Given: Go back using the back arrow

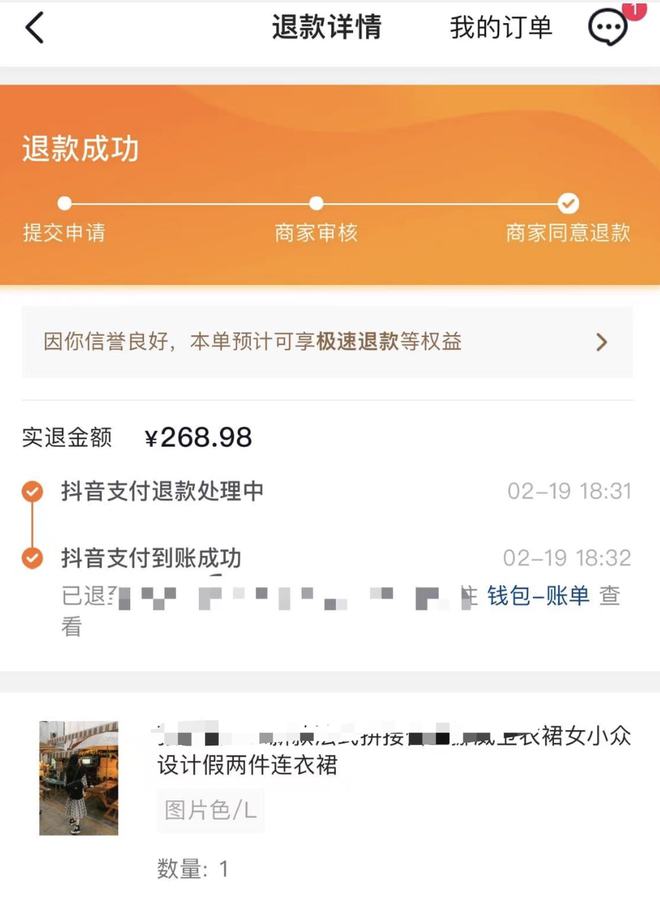Looking at the screenshot, I should (34, 28).
